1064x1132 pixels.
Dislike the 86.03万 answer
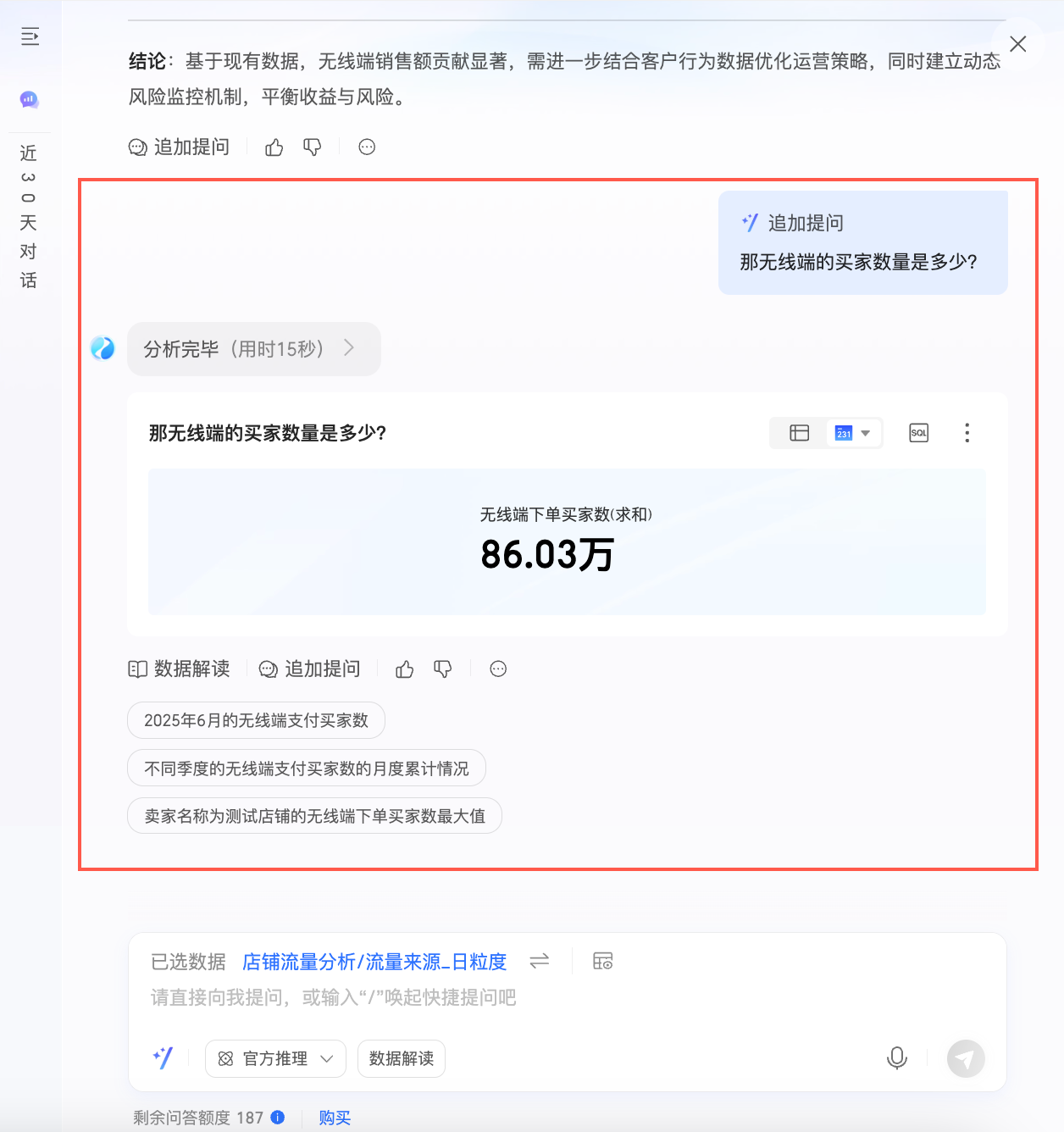click(x=443, y=669)
